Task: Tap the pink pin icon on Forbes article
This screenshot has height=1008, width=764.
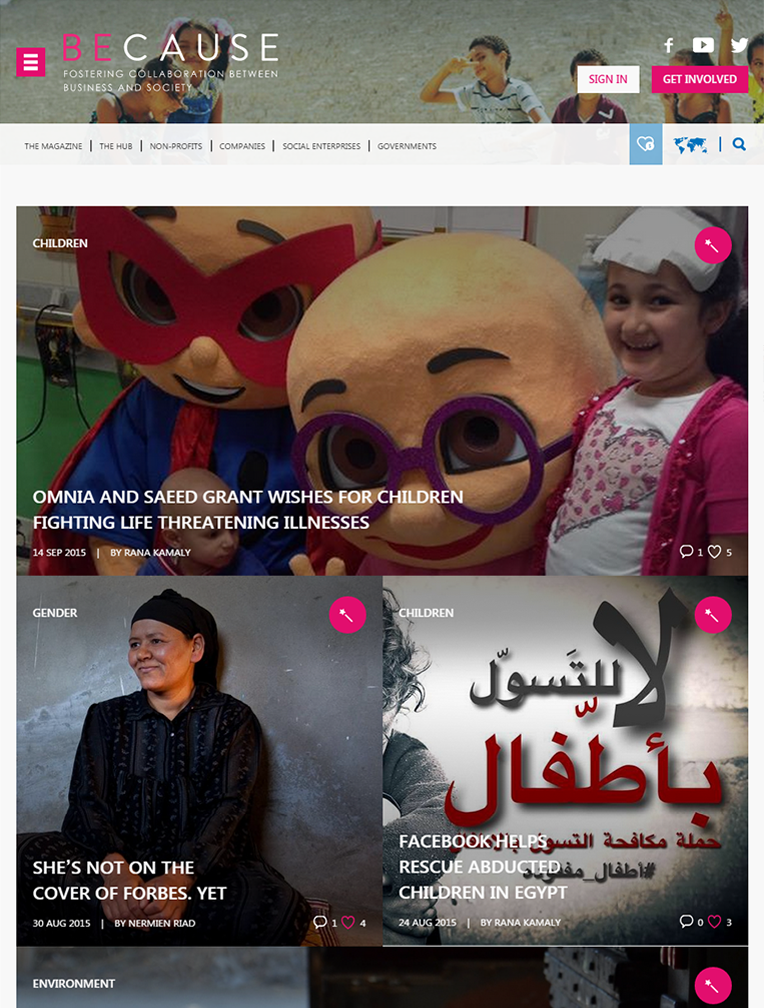Action: pyautogui.click(x=347, y=615)
